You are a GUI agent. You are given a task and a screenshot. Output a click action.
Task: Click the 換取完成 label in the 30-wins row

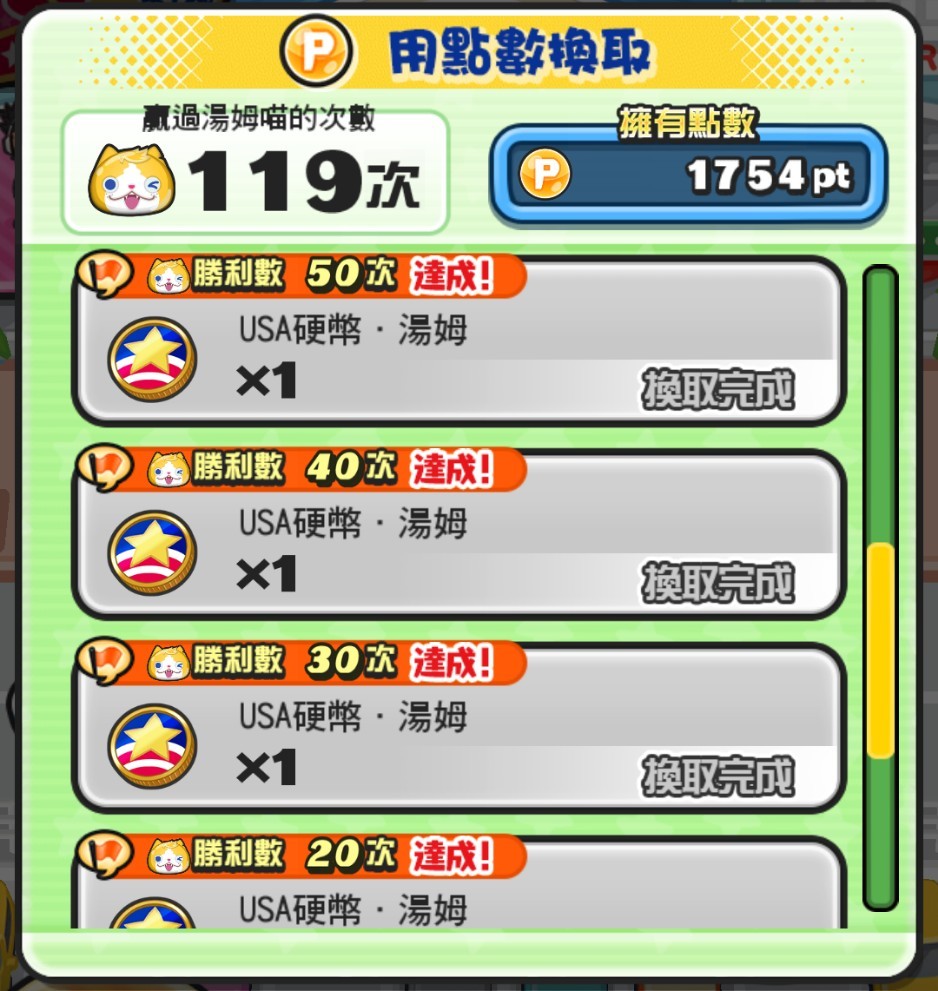pyautogui.click(x=718, y=776)
